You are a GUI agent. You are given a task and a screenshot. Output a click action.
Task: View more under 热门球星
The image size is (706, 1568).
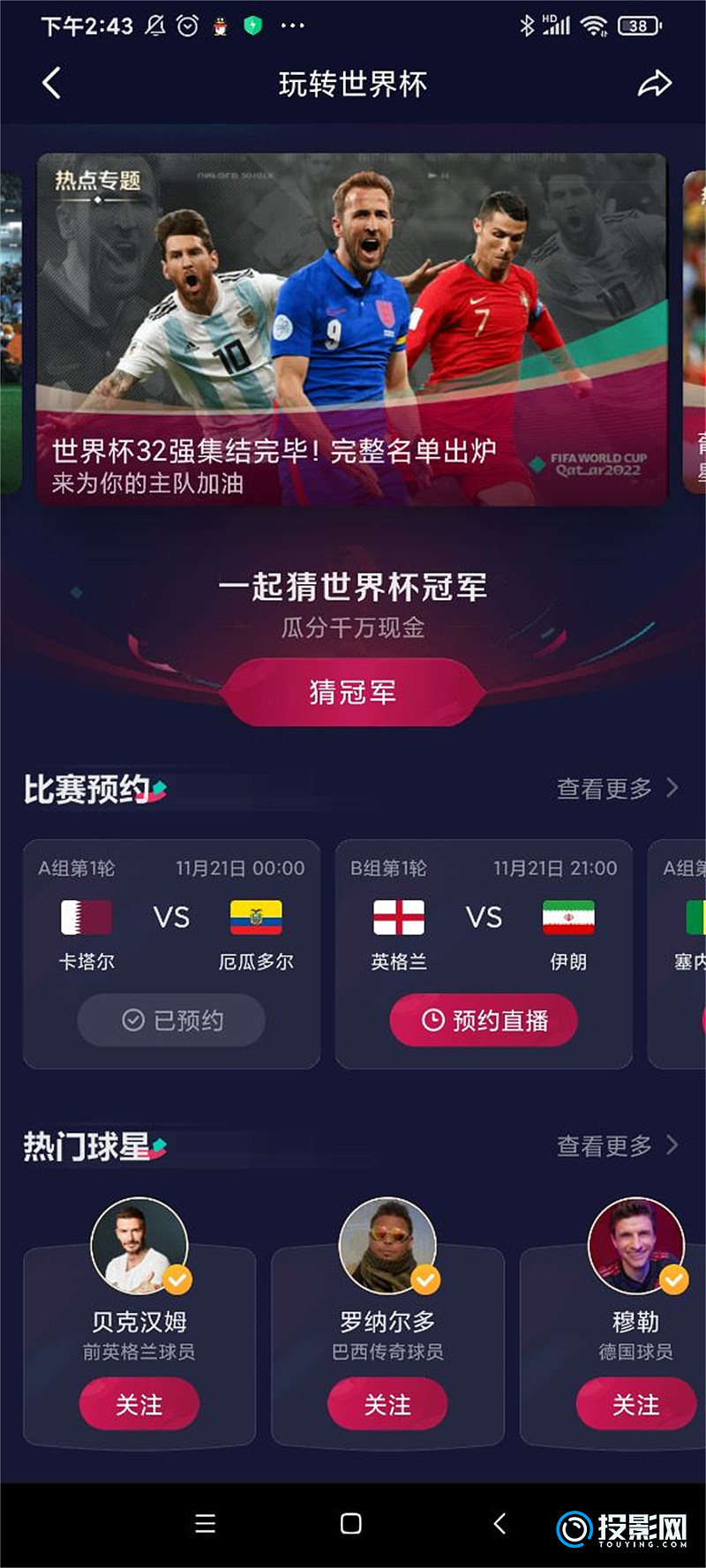coord(617,1145)
